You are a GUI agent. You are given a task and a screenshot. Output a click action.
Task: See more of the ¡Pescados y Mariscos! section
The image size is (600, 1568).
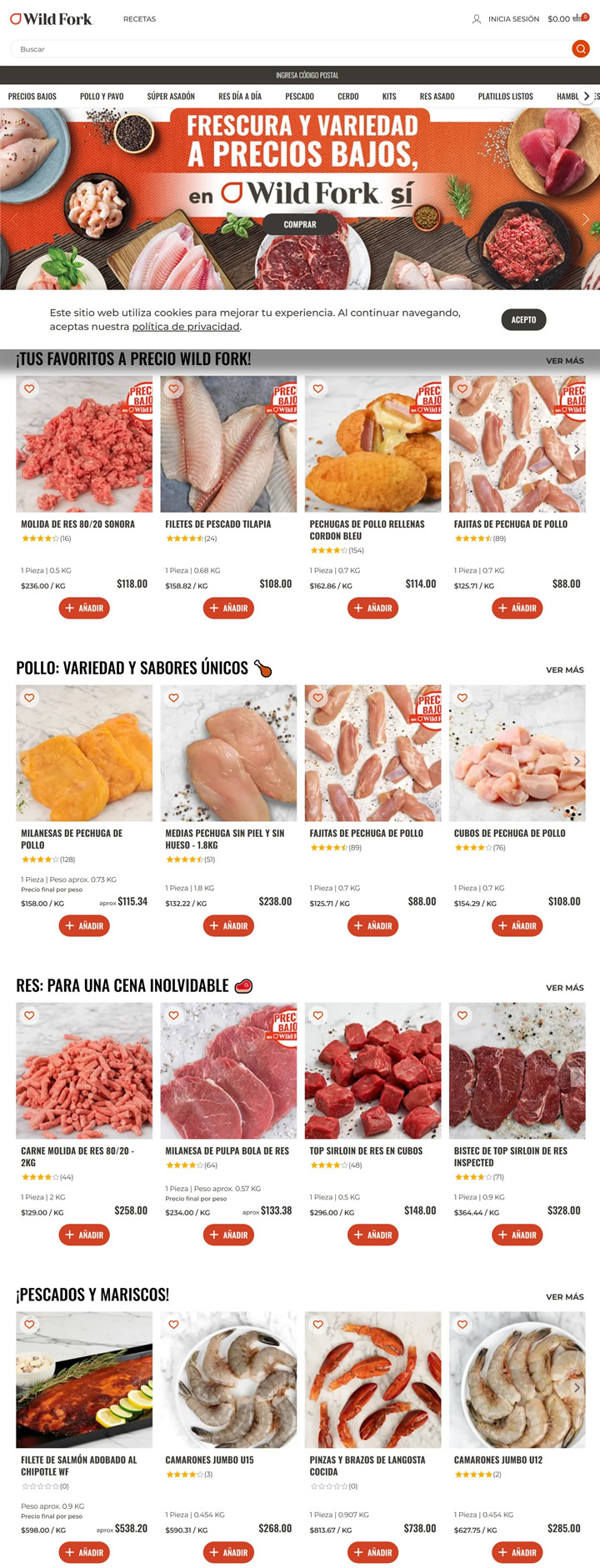click(x=564, y=1296)
